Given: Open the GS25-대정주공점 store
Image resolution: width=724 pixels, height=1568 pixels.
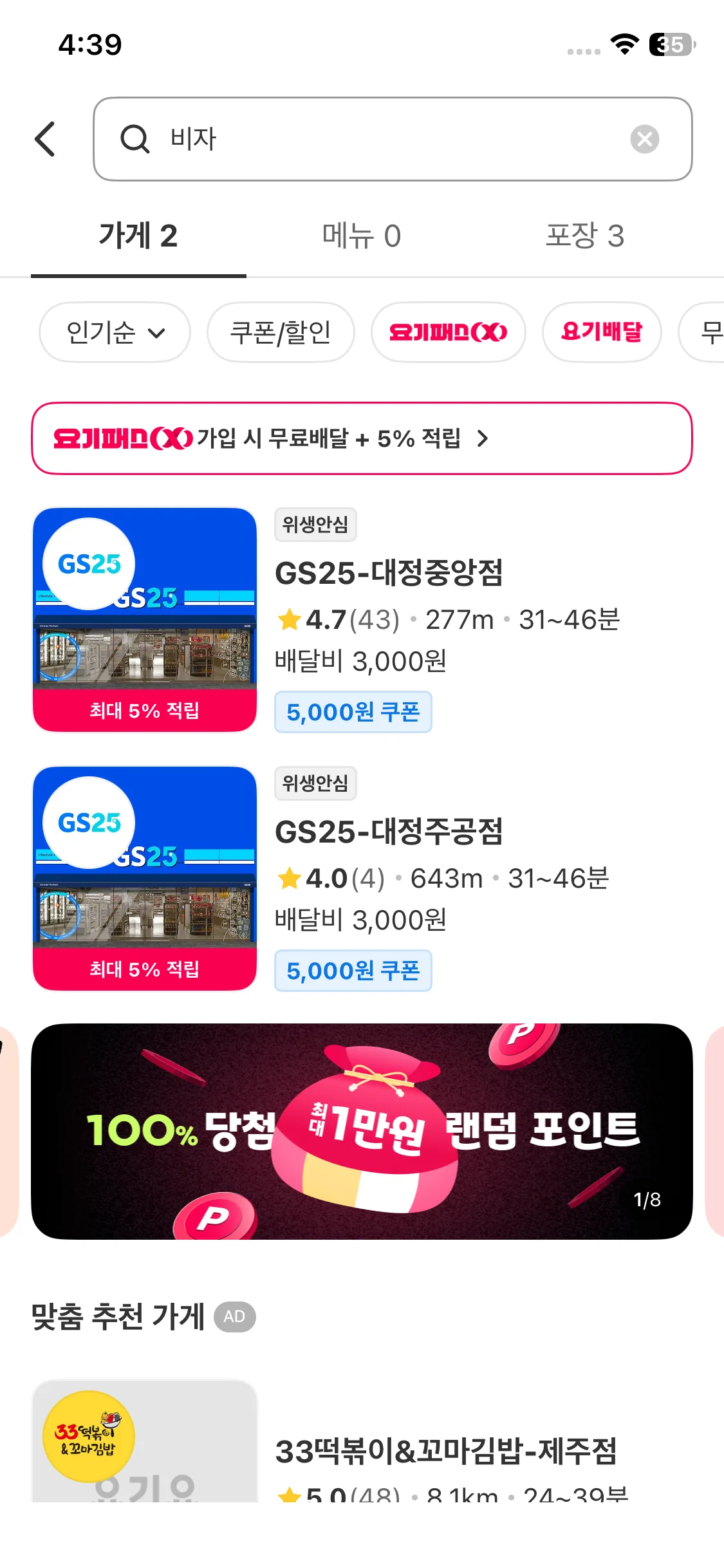Looking at the screenshot, I should [x=388, y=832].
